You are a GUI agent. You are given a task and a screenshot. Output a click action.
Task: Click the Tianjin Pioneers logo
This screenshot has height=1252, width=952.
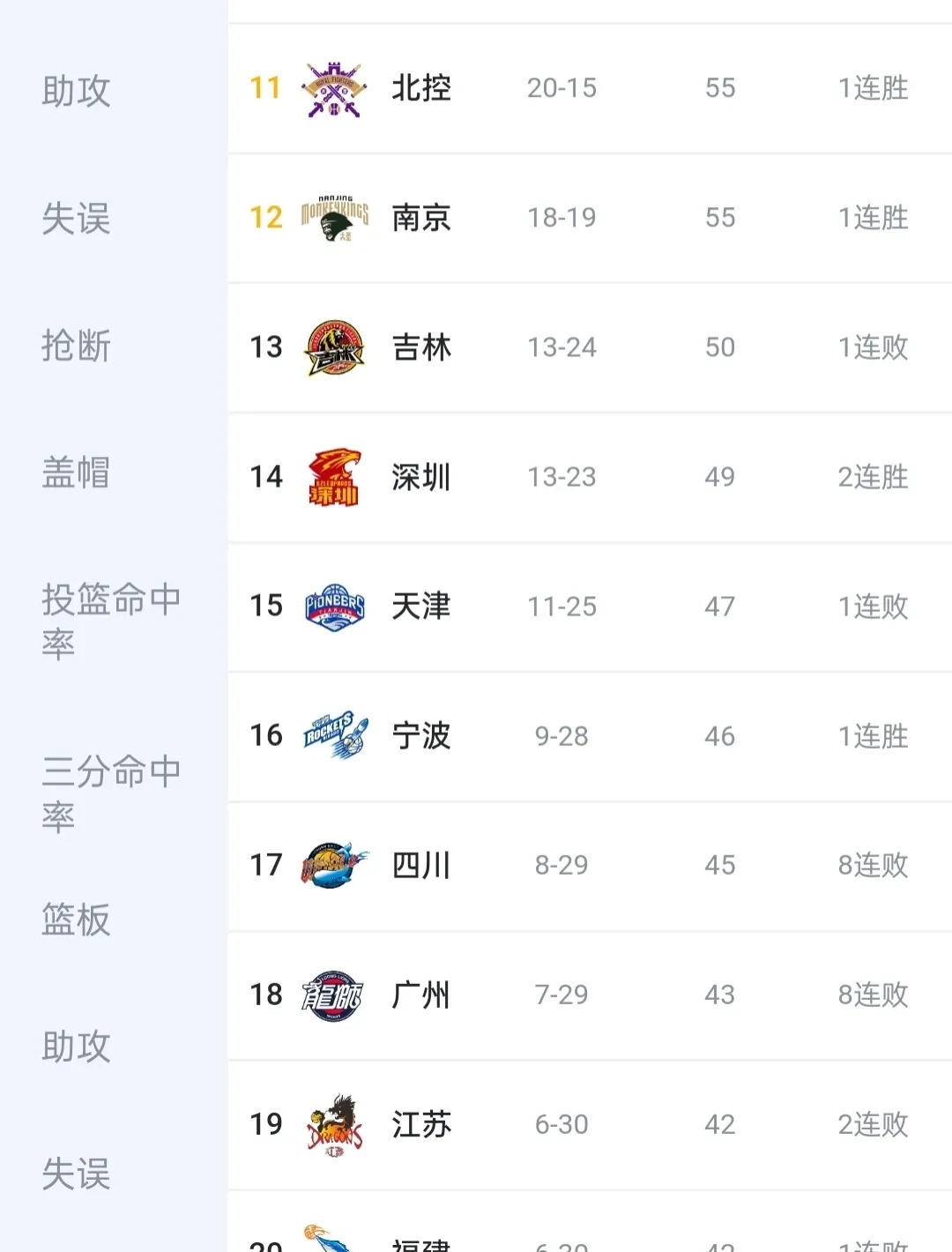pos(333,606)
